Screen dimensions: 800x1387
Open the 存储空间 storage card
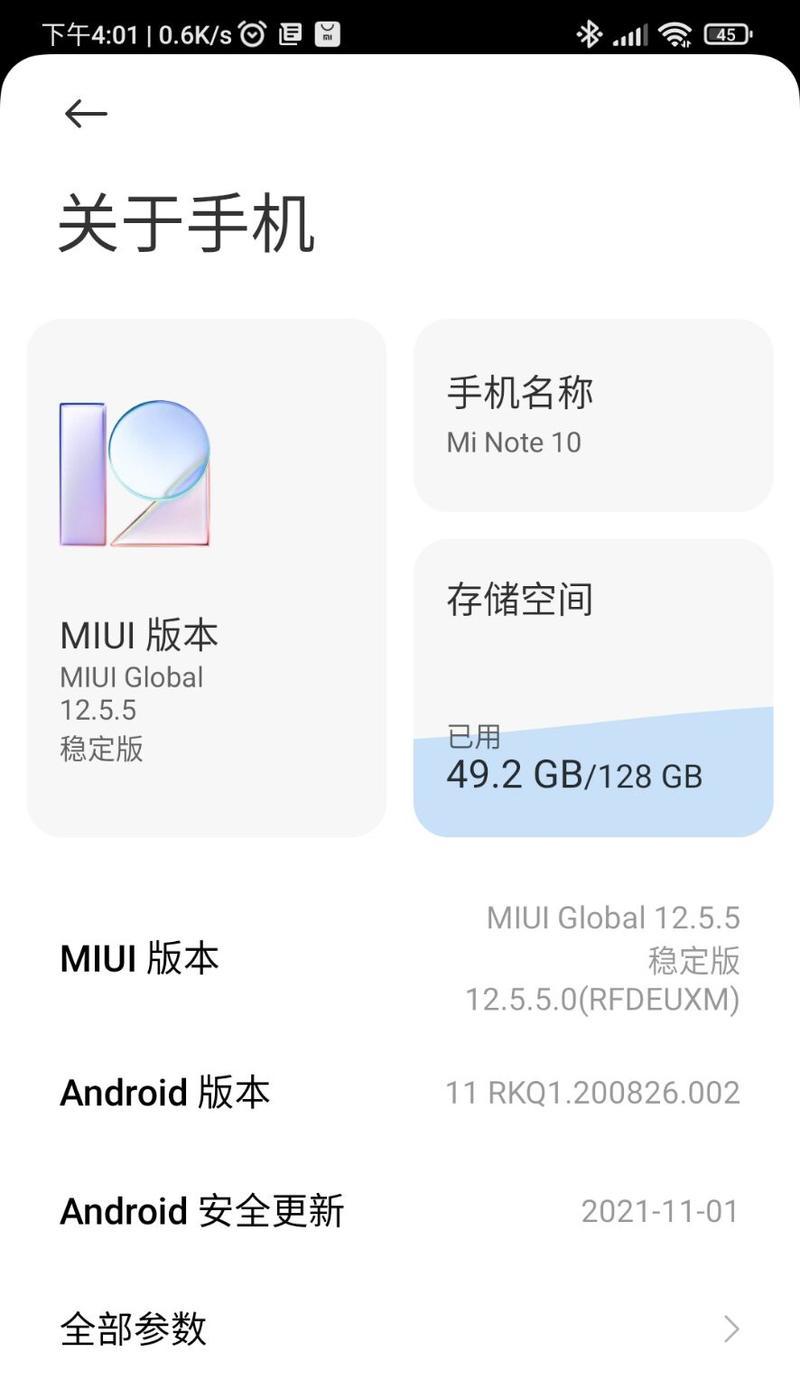(593, 688)
